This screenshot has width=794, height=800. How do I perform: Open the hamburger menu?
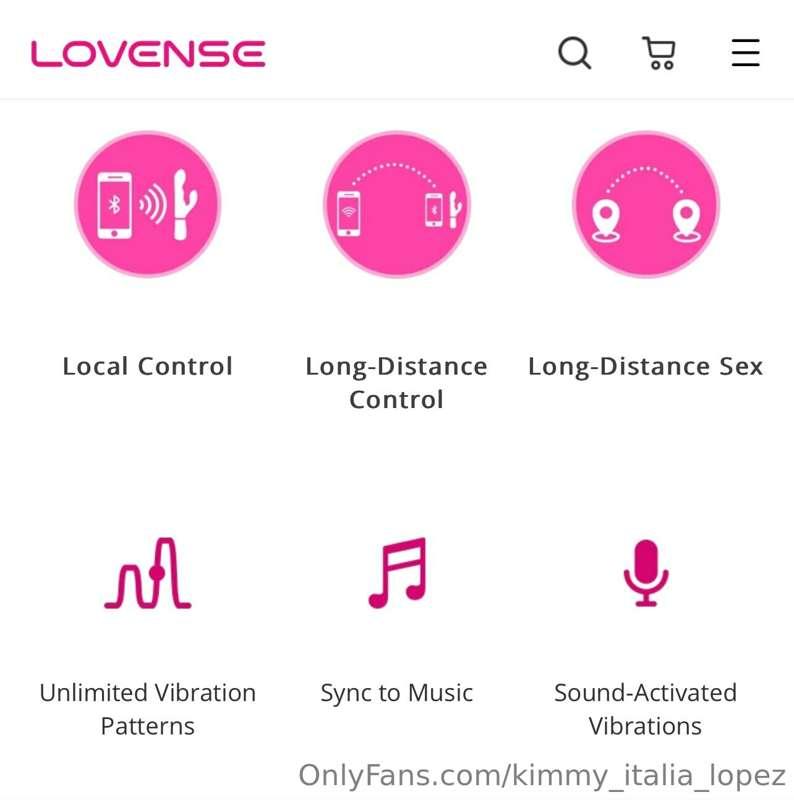[x=745, y=52]
